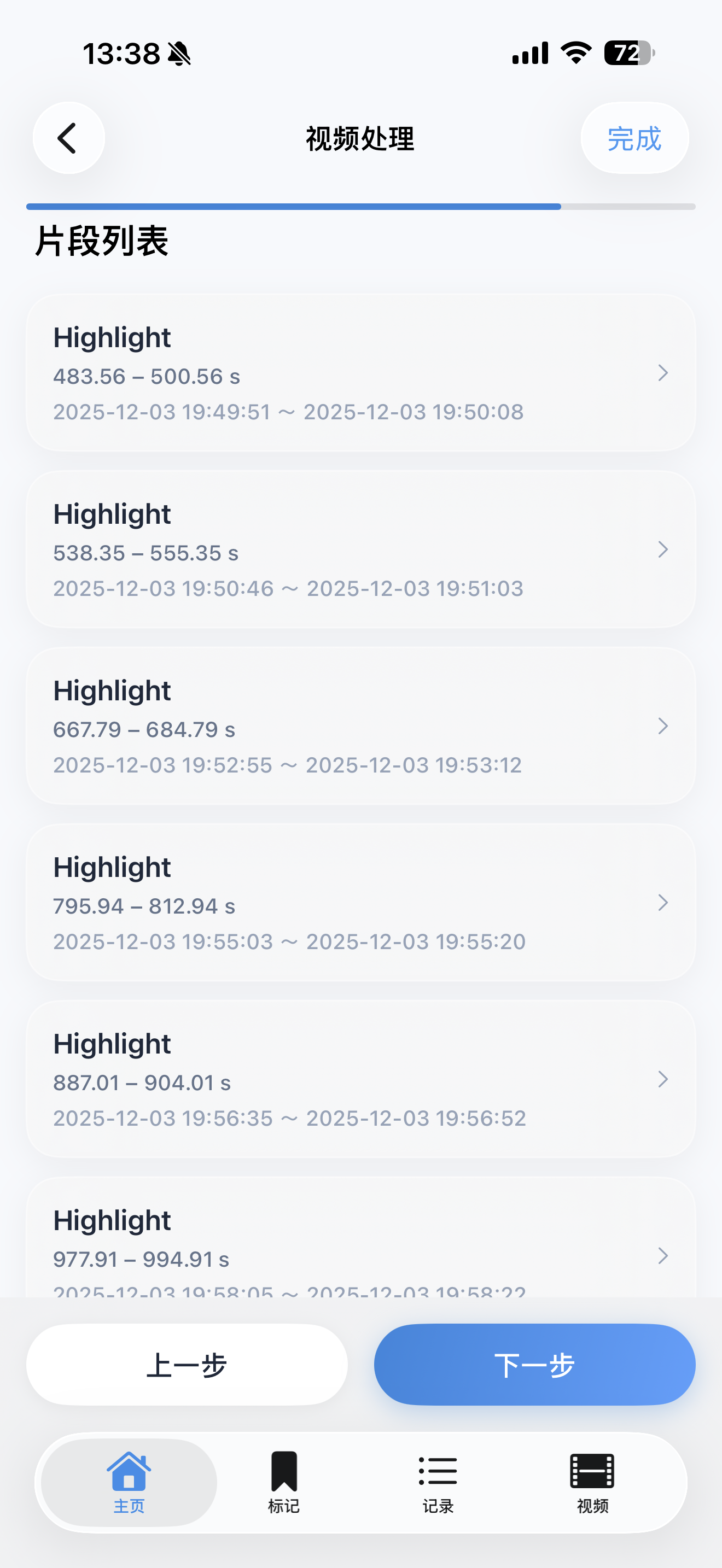
Task: Open first Highlight segment via its chevron
Action: point(663,373)
